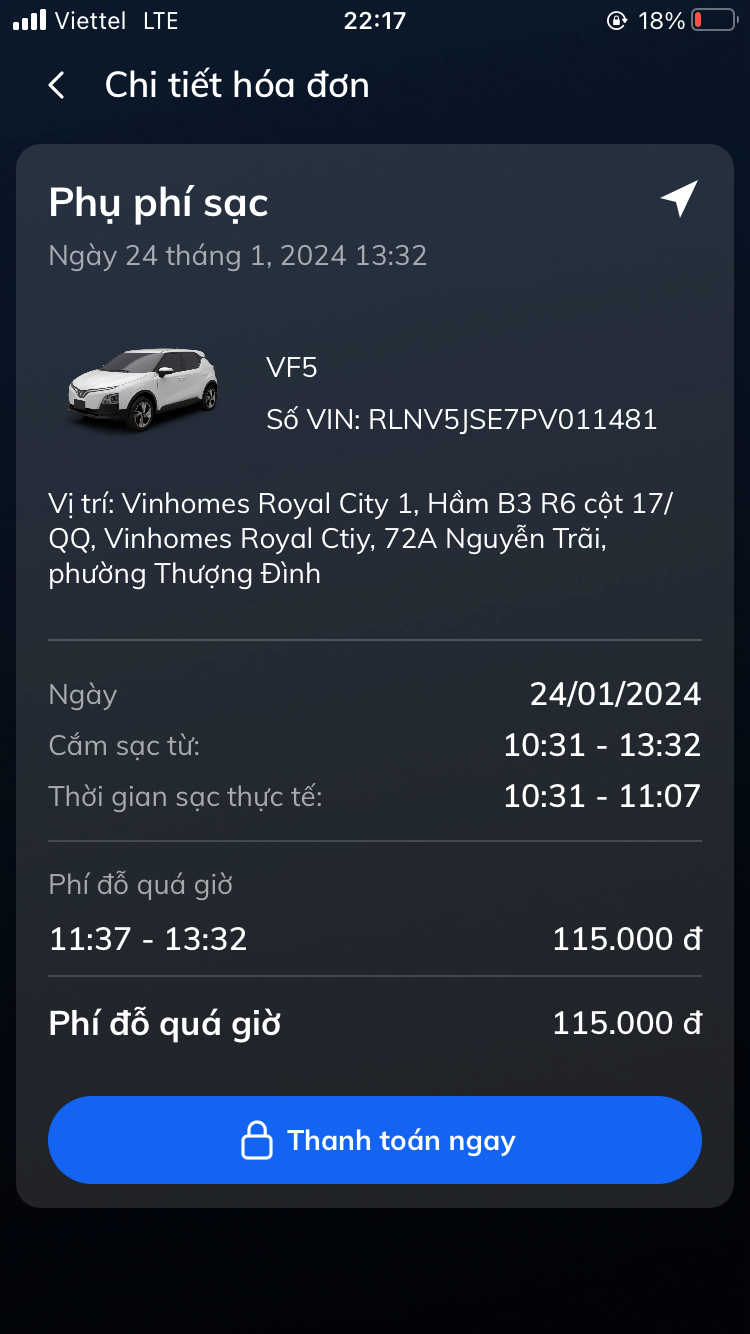
Task: Go back from Chi tiết hóa đơn
Action: coord(57,86)
